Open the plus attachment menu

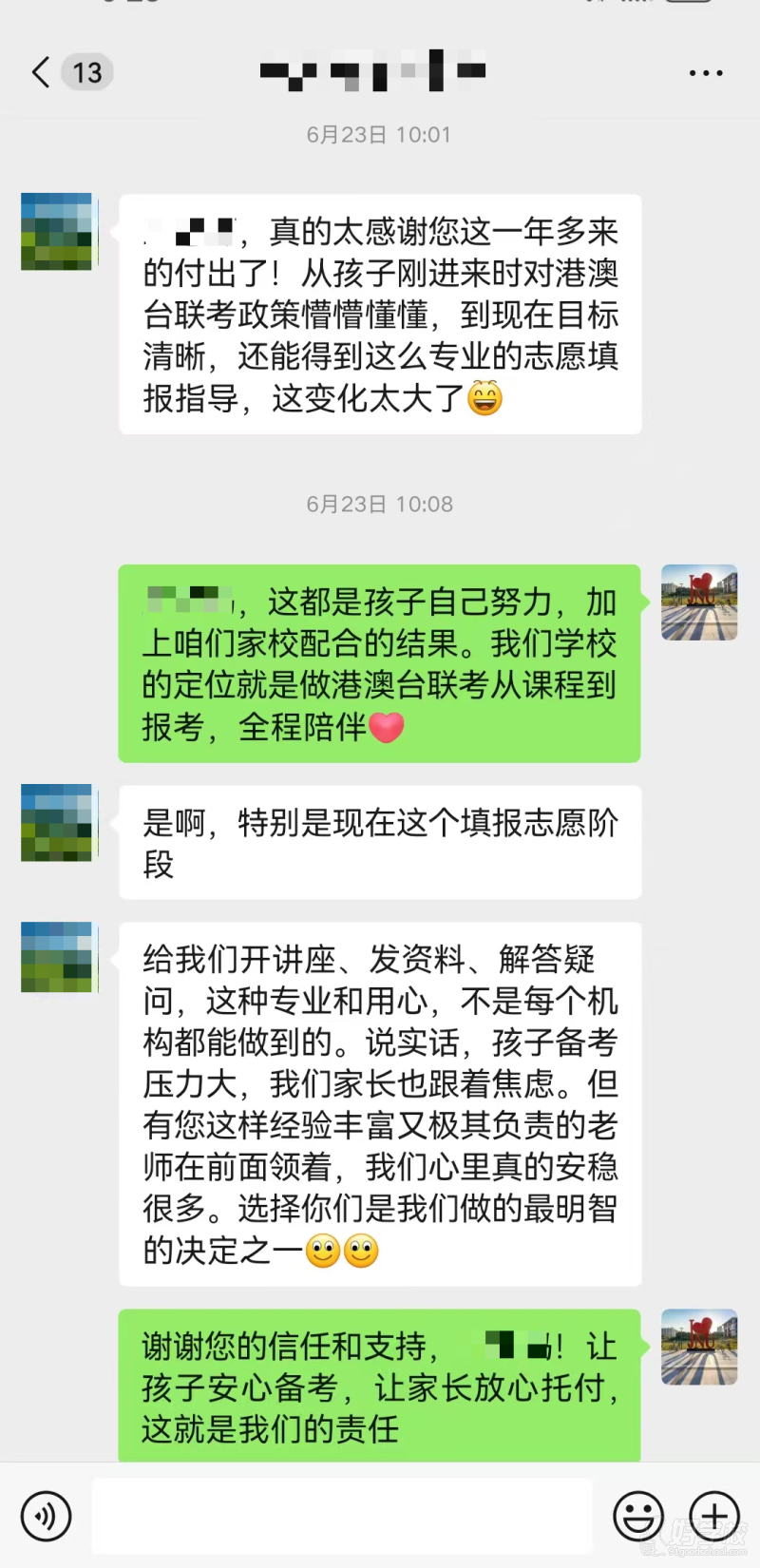click(714, 1516)
